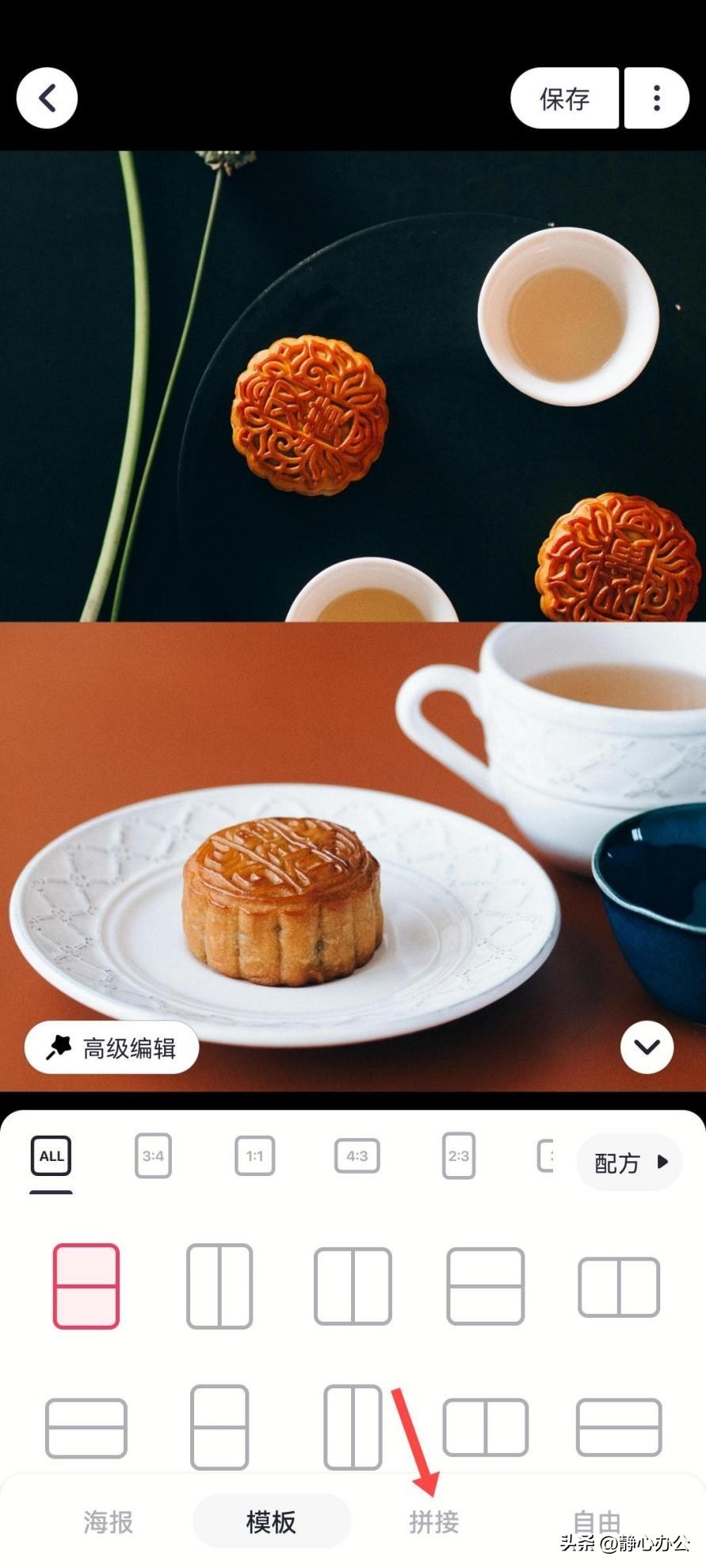Screen dimensions: 706x1568
Task: Filter templates by 2:3 ratio
Action: point(459,1156)
